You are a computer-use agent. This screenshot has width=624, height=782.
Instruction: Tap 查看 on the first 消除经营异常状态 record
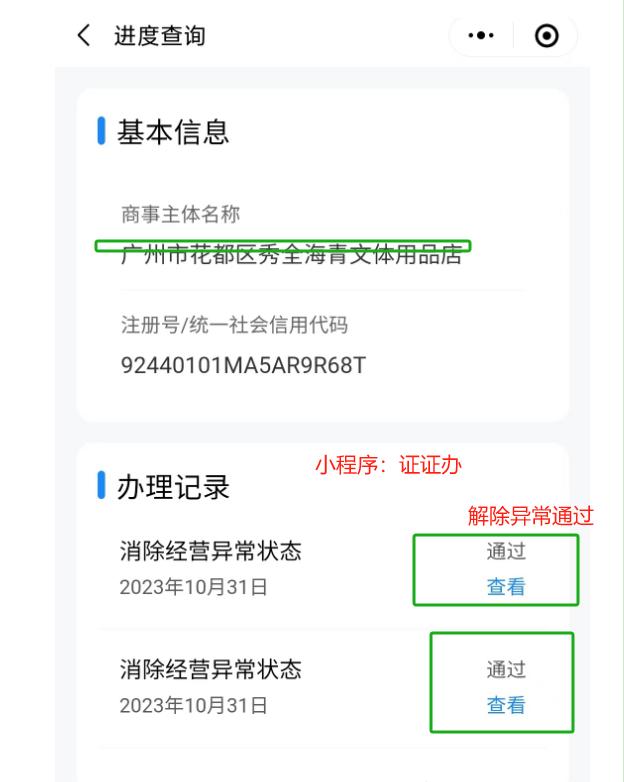(505, 587)
